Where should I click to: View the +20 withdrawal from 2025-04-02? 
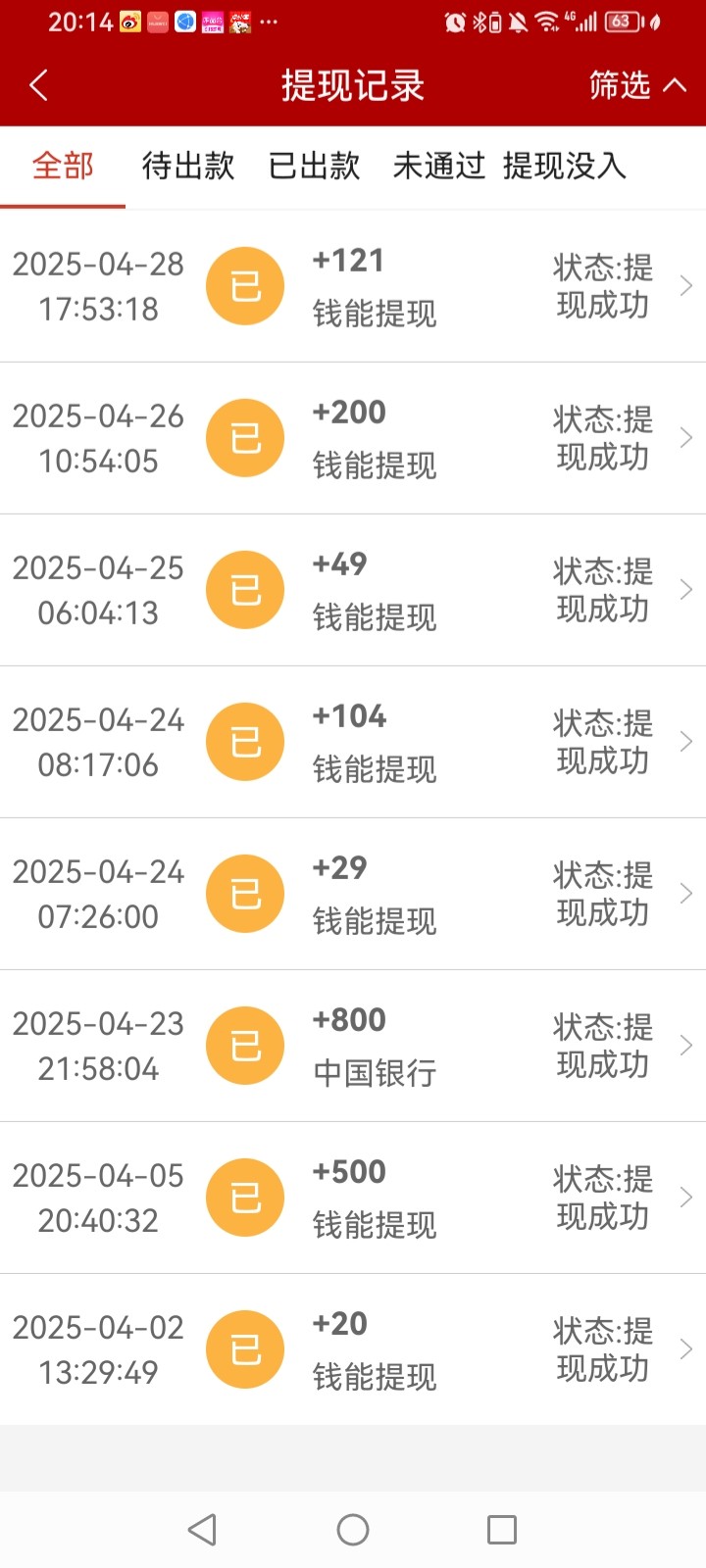coord(353,1349)
